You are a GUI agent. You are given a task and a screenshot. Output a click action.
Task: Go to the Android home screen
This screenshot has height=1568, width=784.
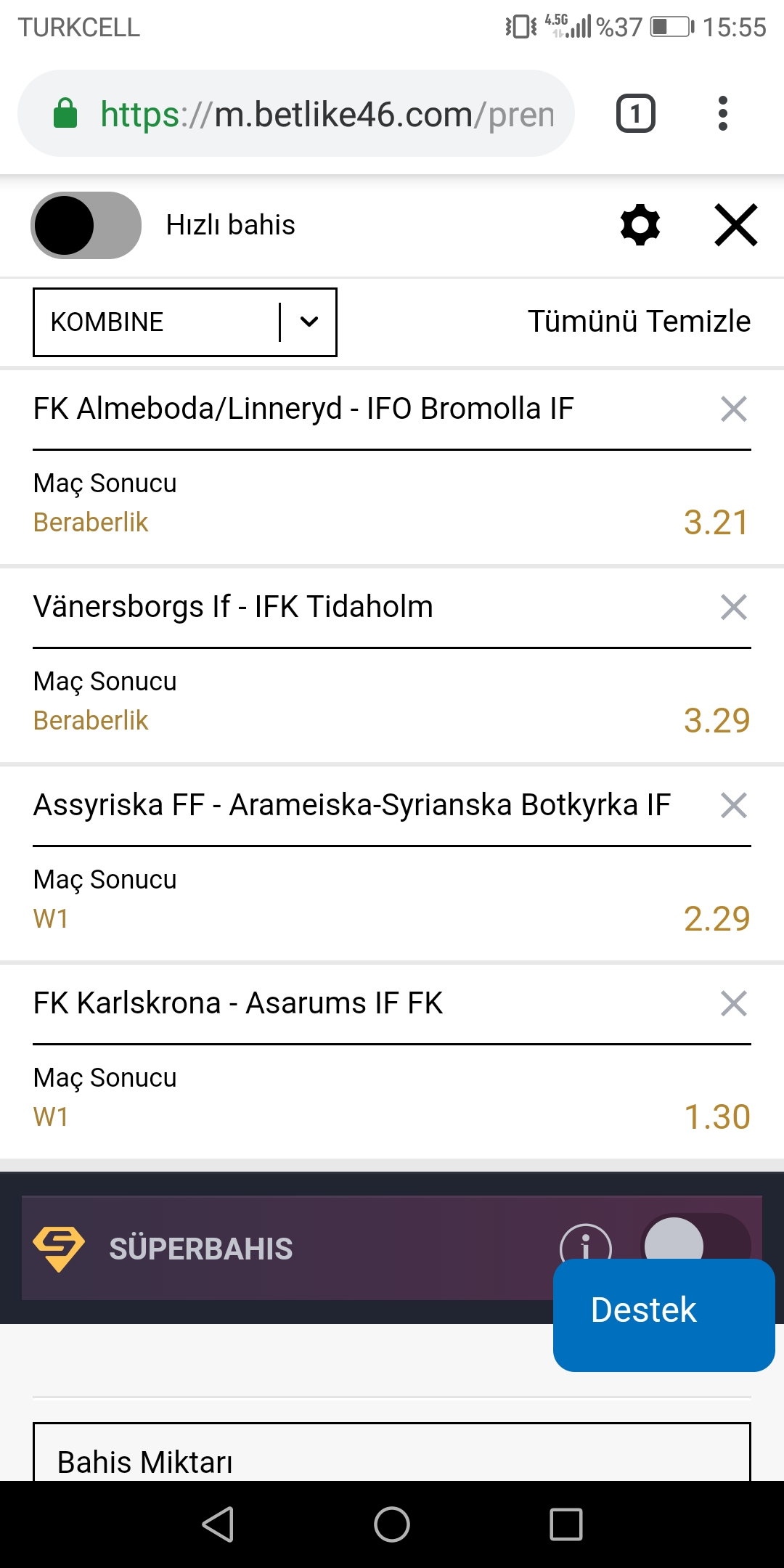[x=392, y=1524]
